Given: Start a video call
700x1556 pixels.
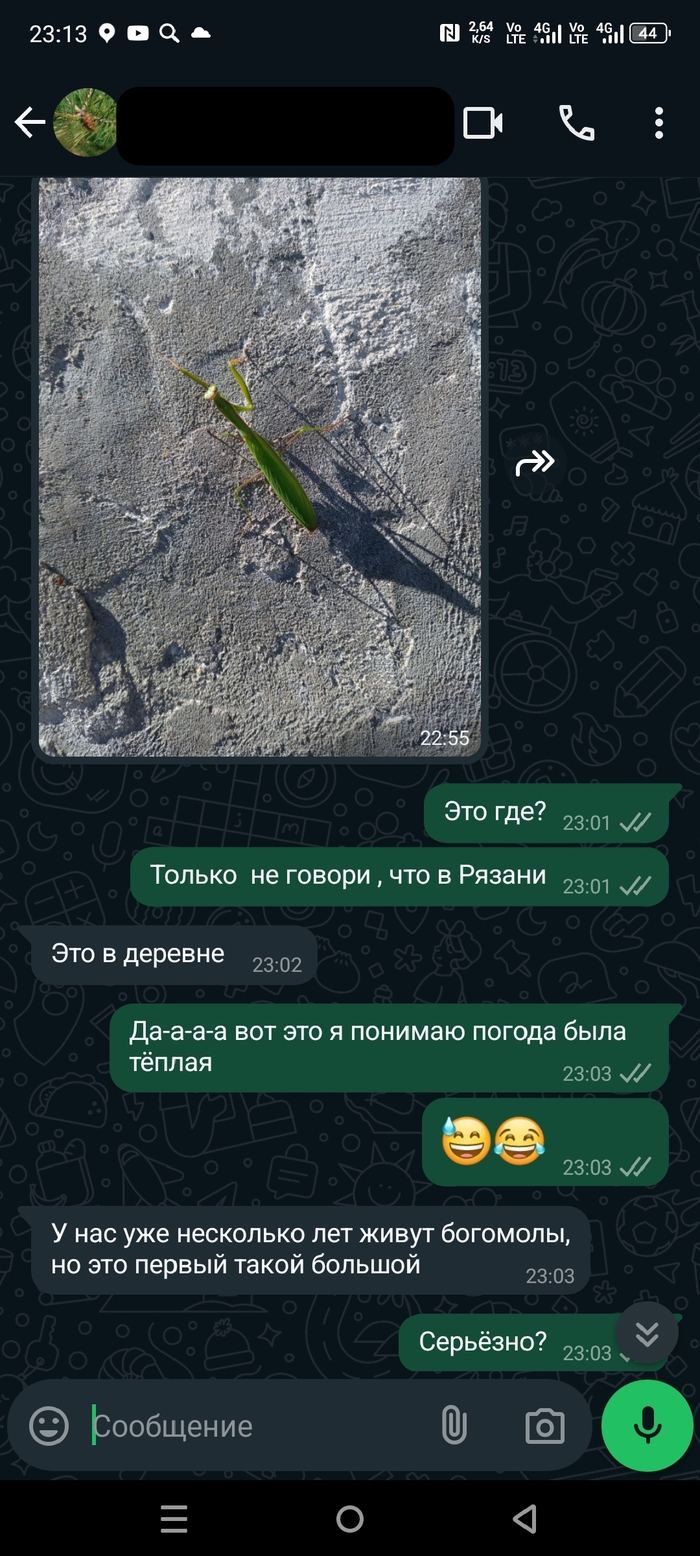Looking at the screenshot, I should pyautogui.click(x=482, y=123).
